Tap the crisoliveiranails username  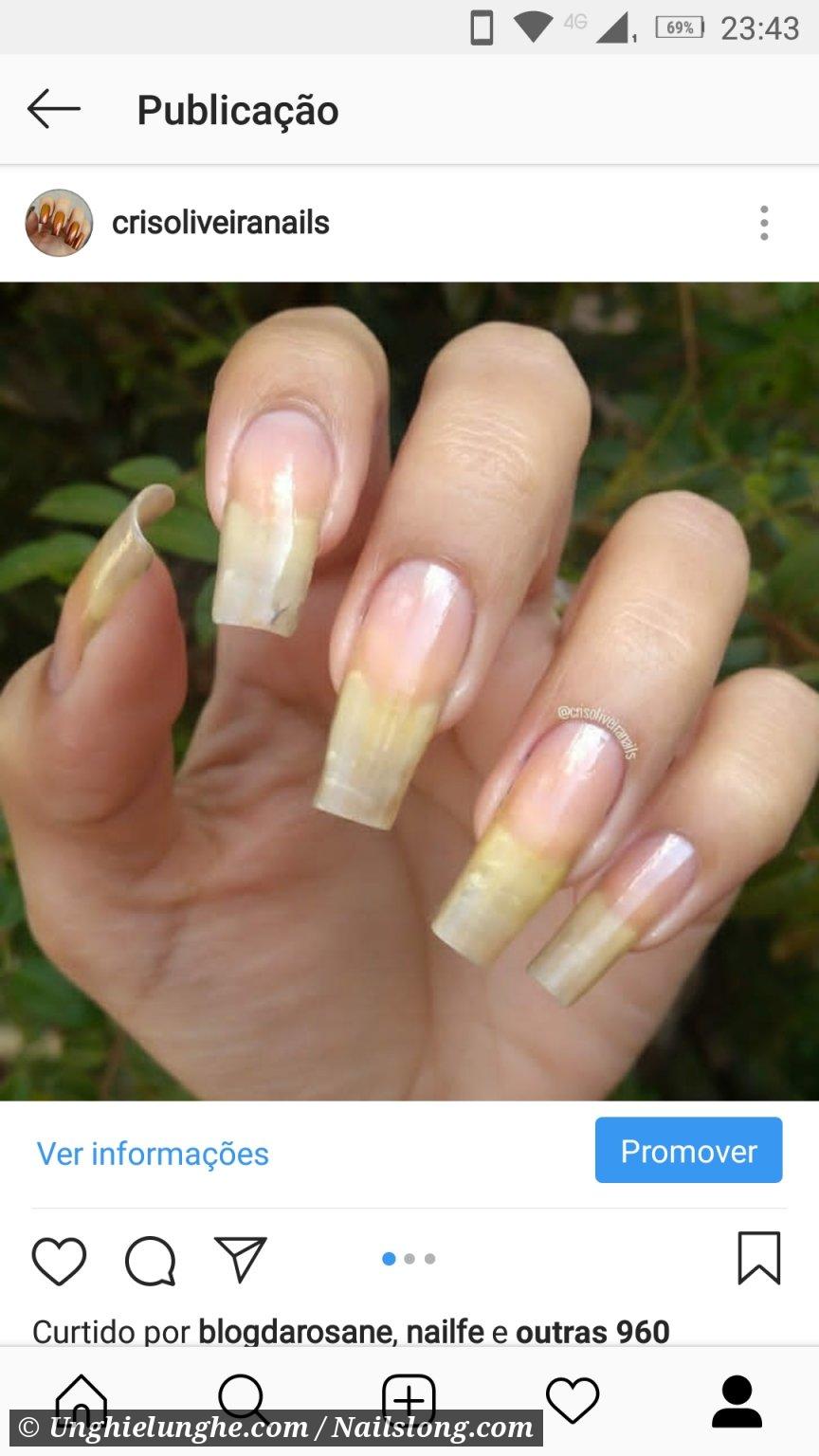click(x=221, y=223)
